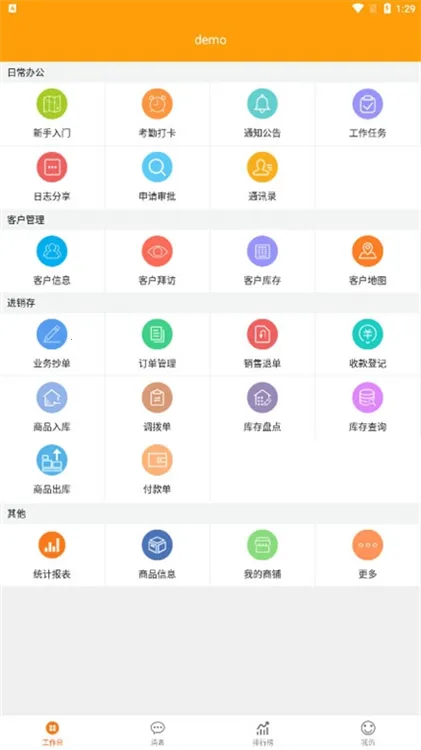
Task: Open 商品出库 goods outbound
Action: pyautogui.click(x=52, y=470)
